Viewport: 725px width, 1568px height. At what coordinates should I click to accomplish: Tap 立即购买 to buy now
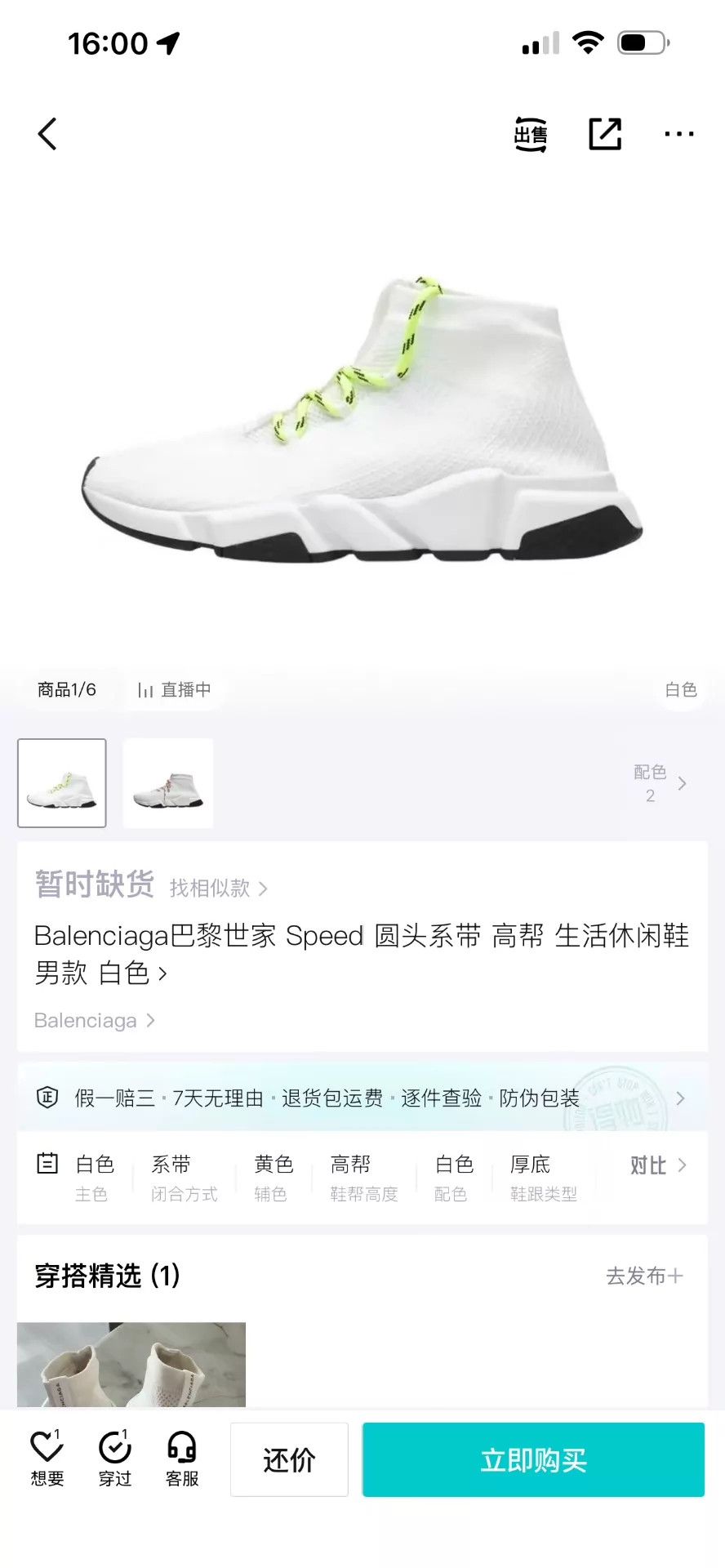click(533, 1459)
